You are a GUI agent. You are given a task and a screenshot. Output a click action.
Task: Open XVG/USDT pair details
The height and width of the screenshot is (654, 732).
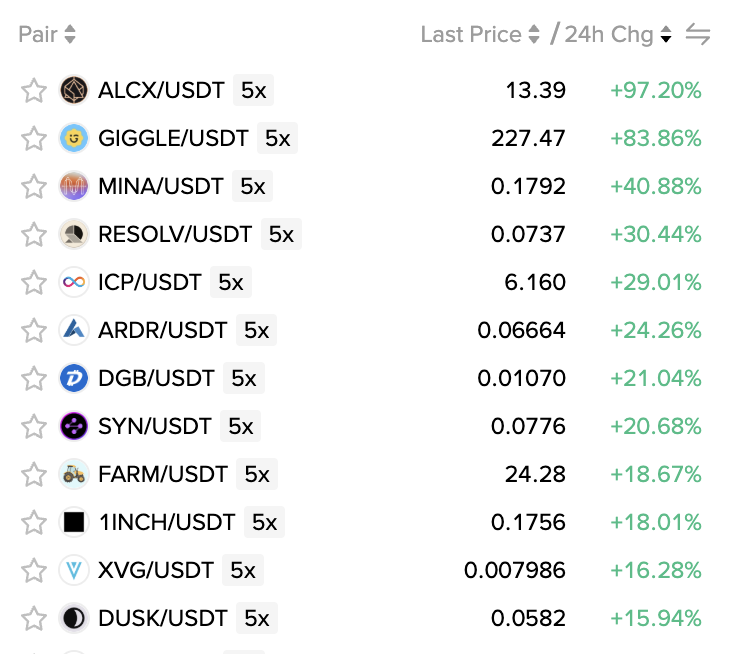[156, 571]
